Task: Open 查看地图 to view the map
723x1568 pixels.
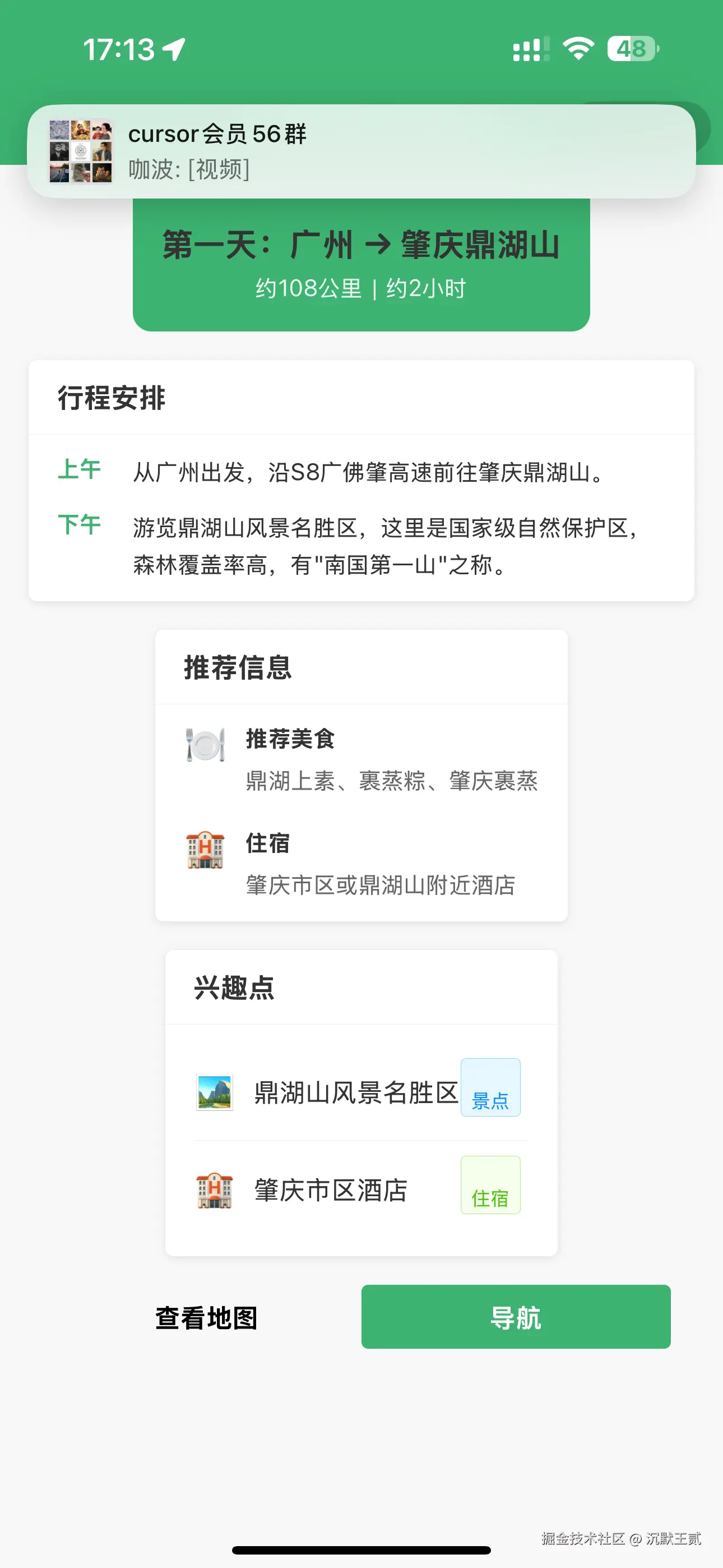Action: [206, 1318]
